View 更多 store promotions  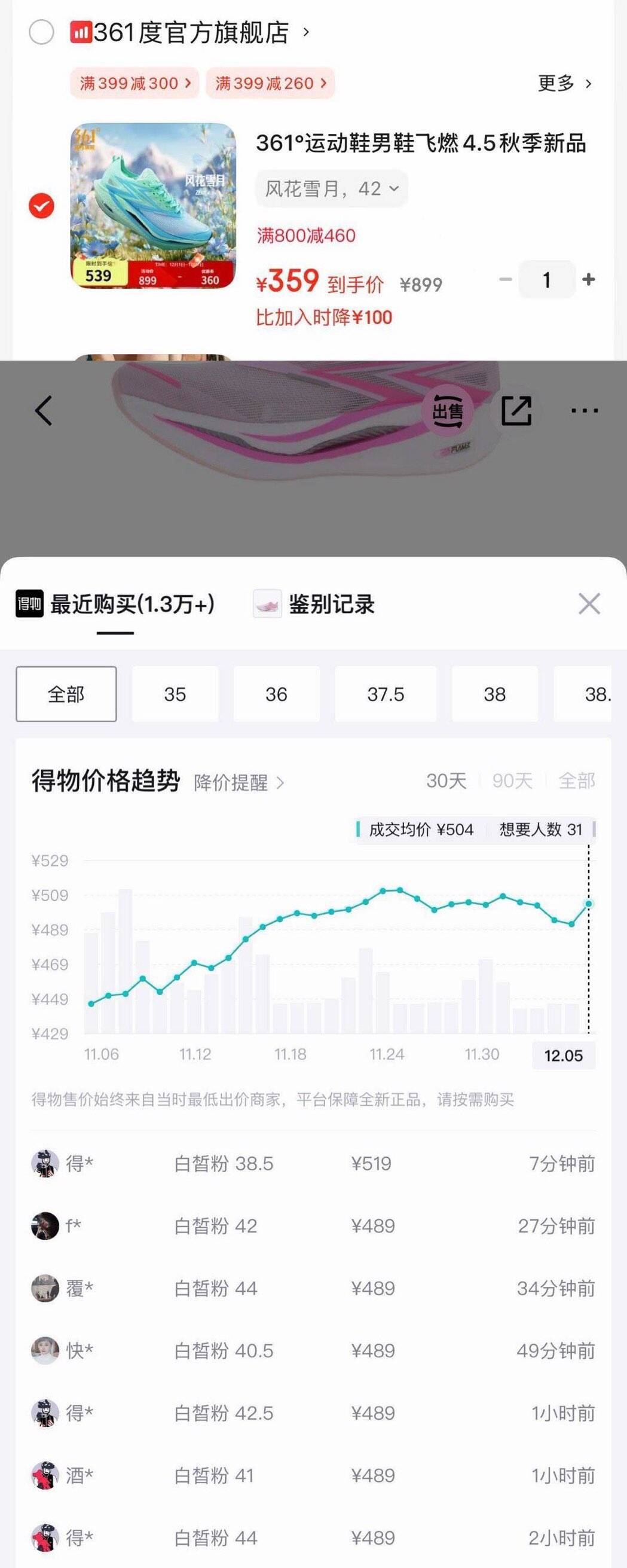pos(564,83)
